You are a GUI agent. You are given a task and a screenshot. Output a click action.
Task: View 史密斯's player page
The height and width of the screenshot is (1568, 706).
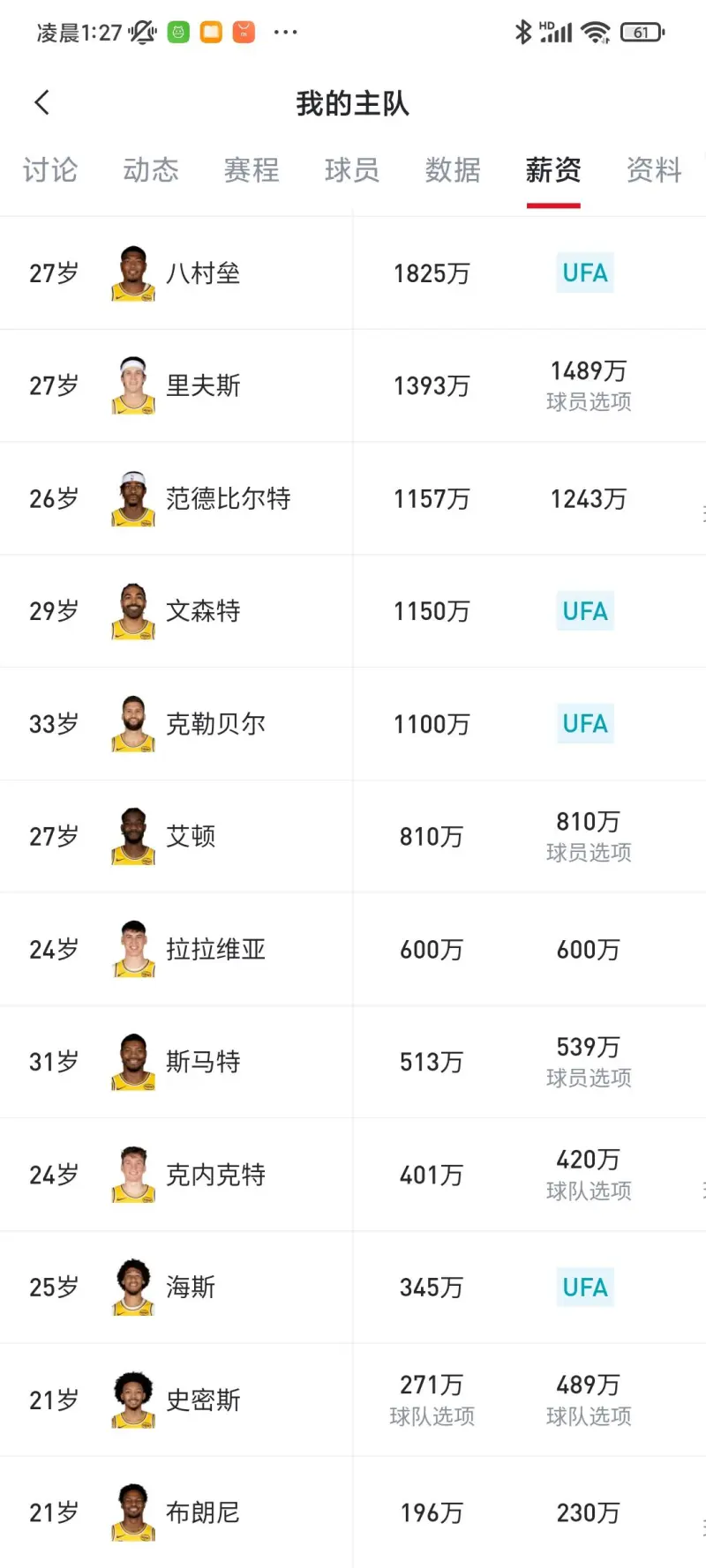[203, 1400]
